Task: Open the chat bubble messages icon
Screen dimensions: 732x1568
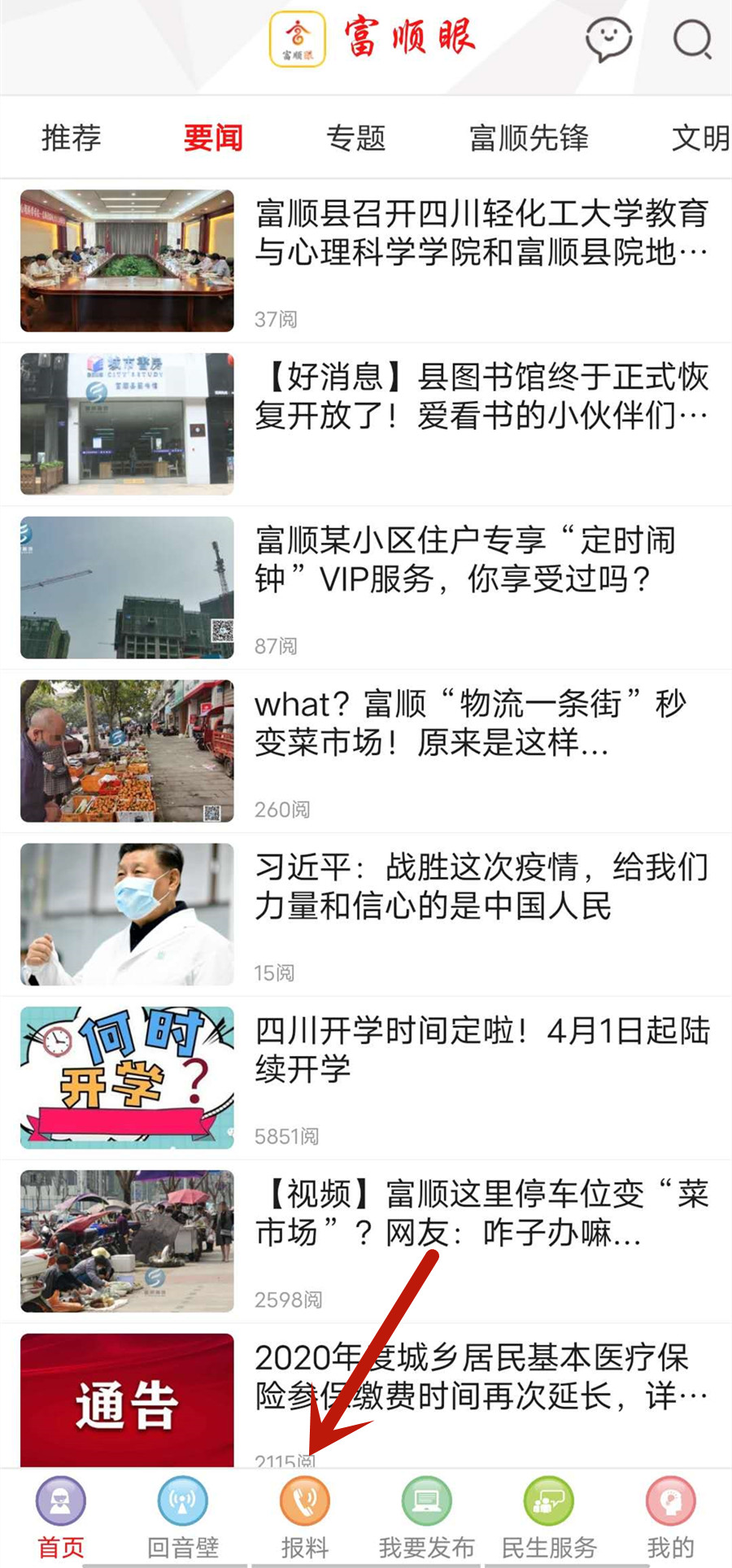Action: (x=608, y=39)
